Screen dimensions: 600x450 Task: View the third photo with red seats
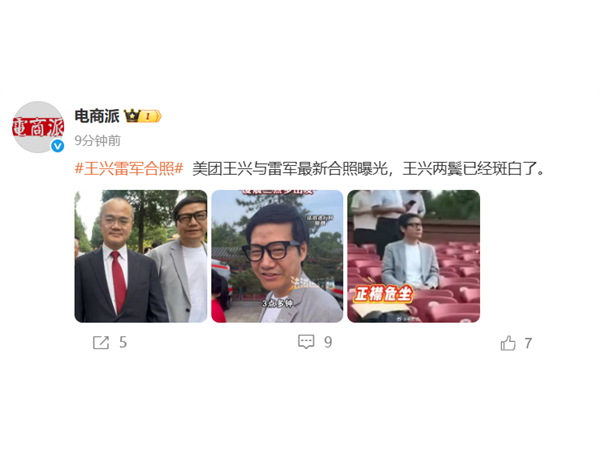(413, 256)
